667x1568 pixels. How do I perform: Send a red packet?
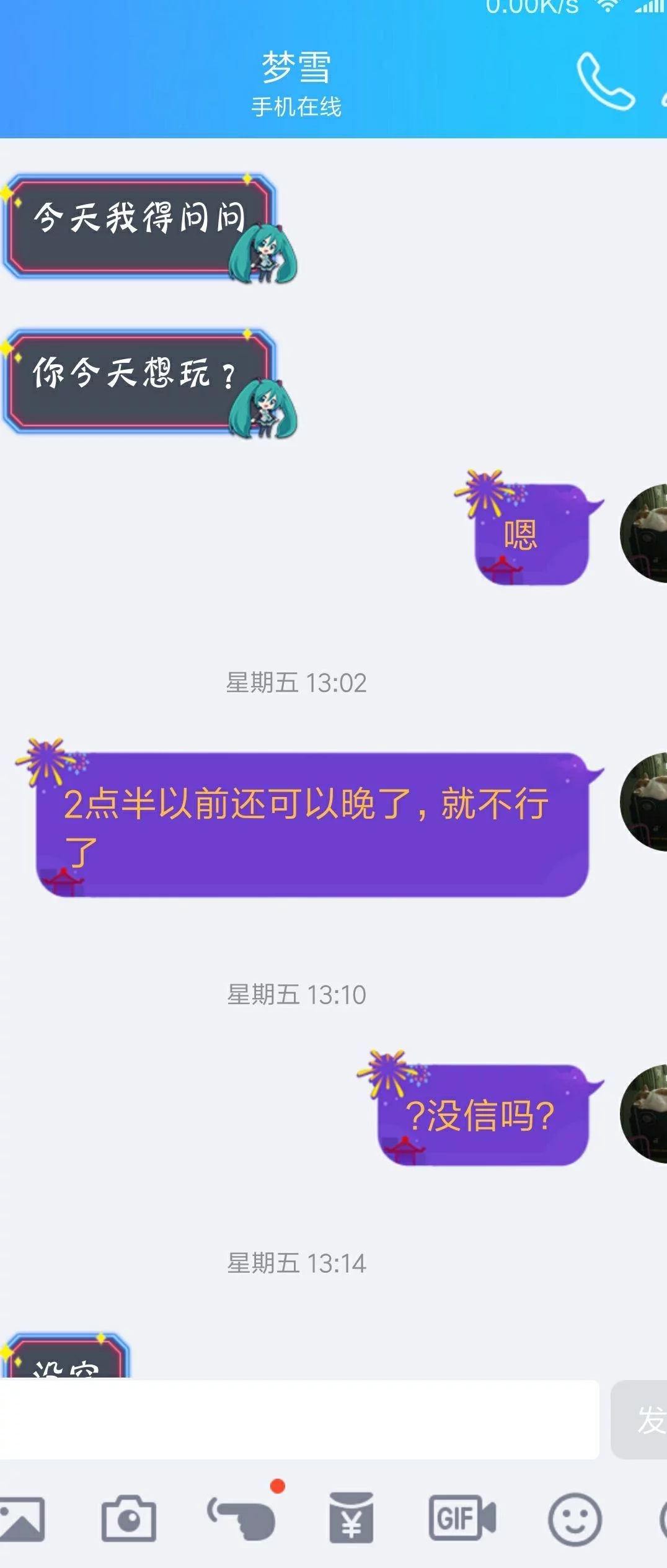tap(351, 1518)
